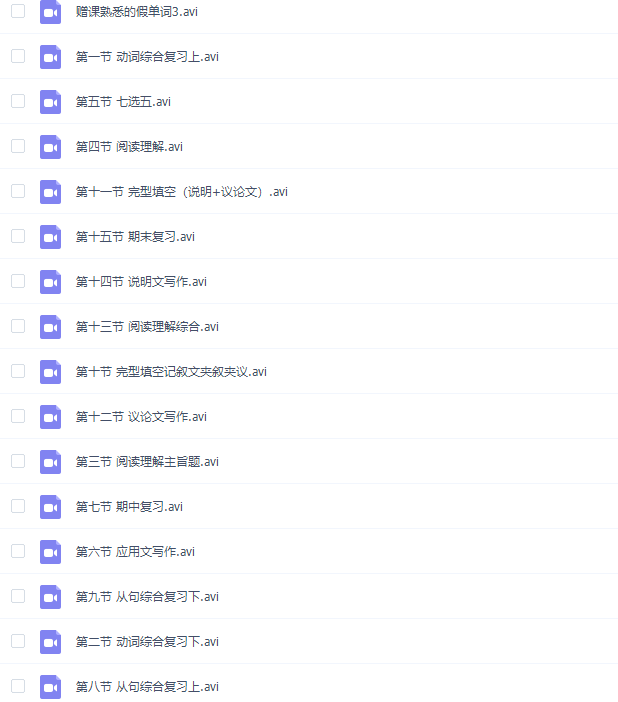Open the file 第十三节 阅读理解综合.avi
The width and height of the screenshot is (618, 702).
point(147,327)
